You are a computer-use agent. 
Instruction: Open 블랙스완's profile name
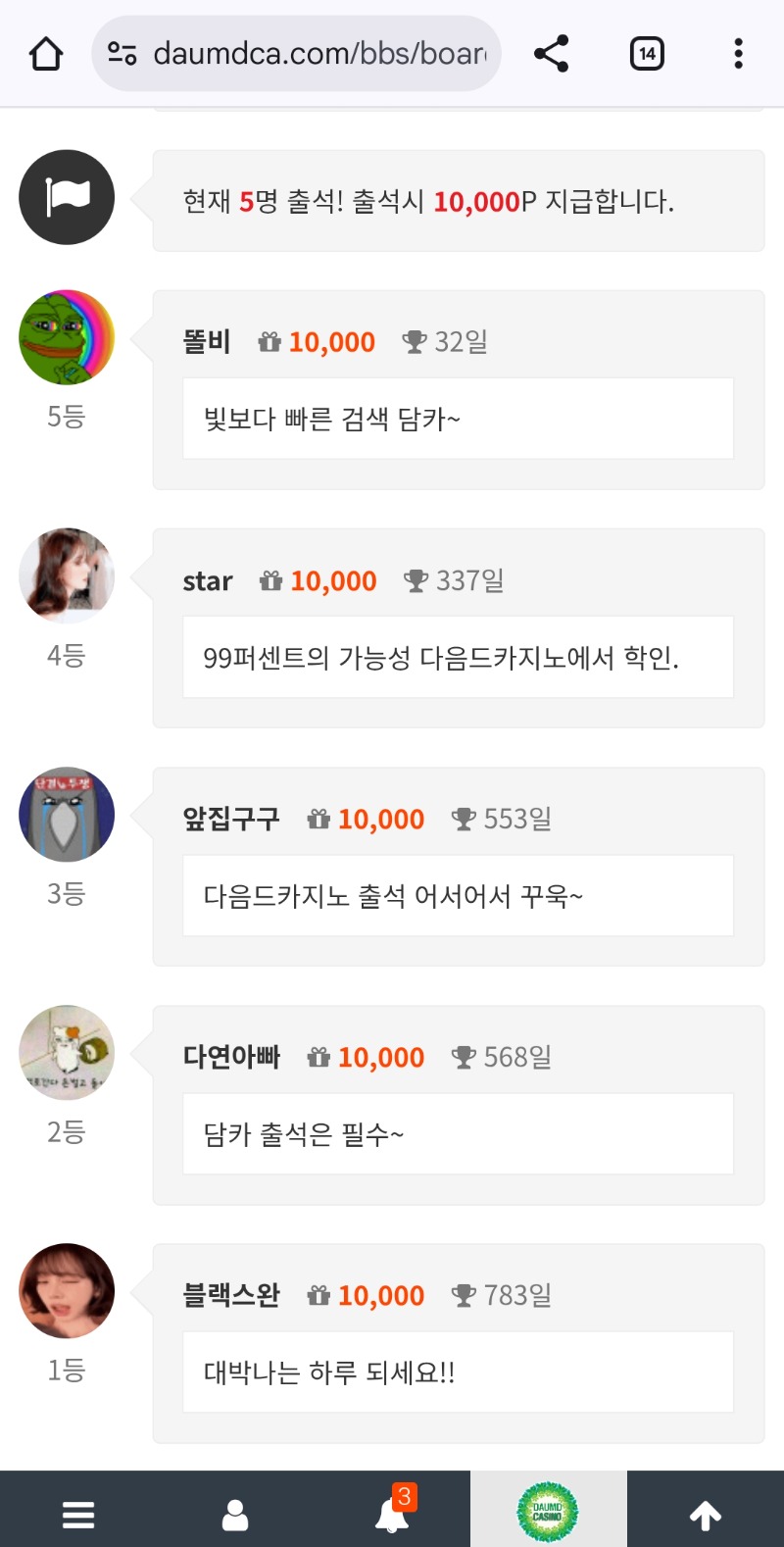[x=231, y=1296]
